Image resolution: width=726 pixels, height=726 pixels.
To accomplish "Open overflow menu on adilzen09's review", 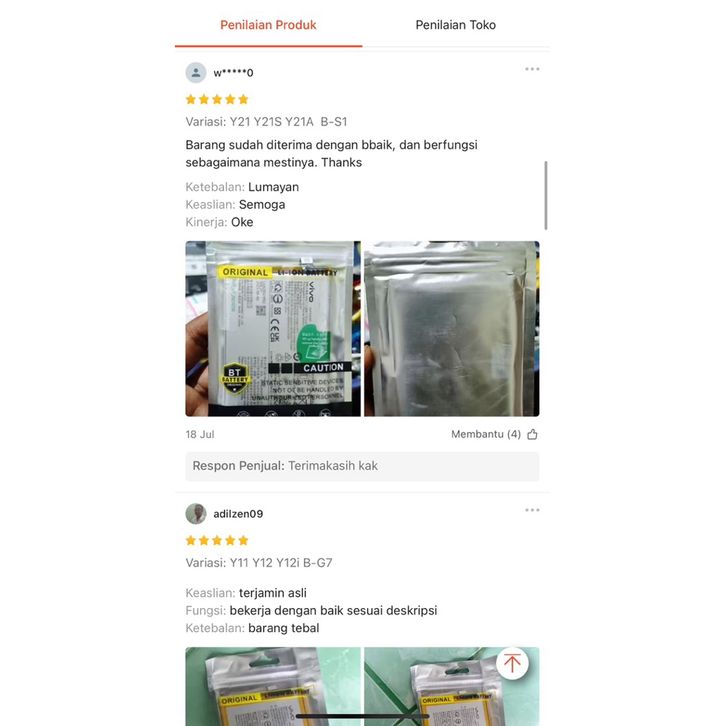I will 532,510.
